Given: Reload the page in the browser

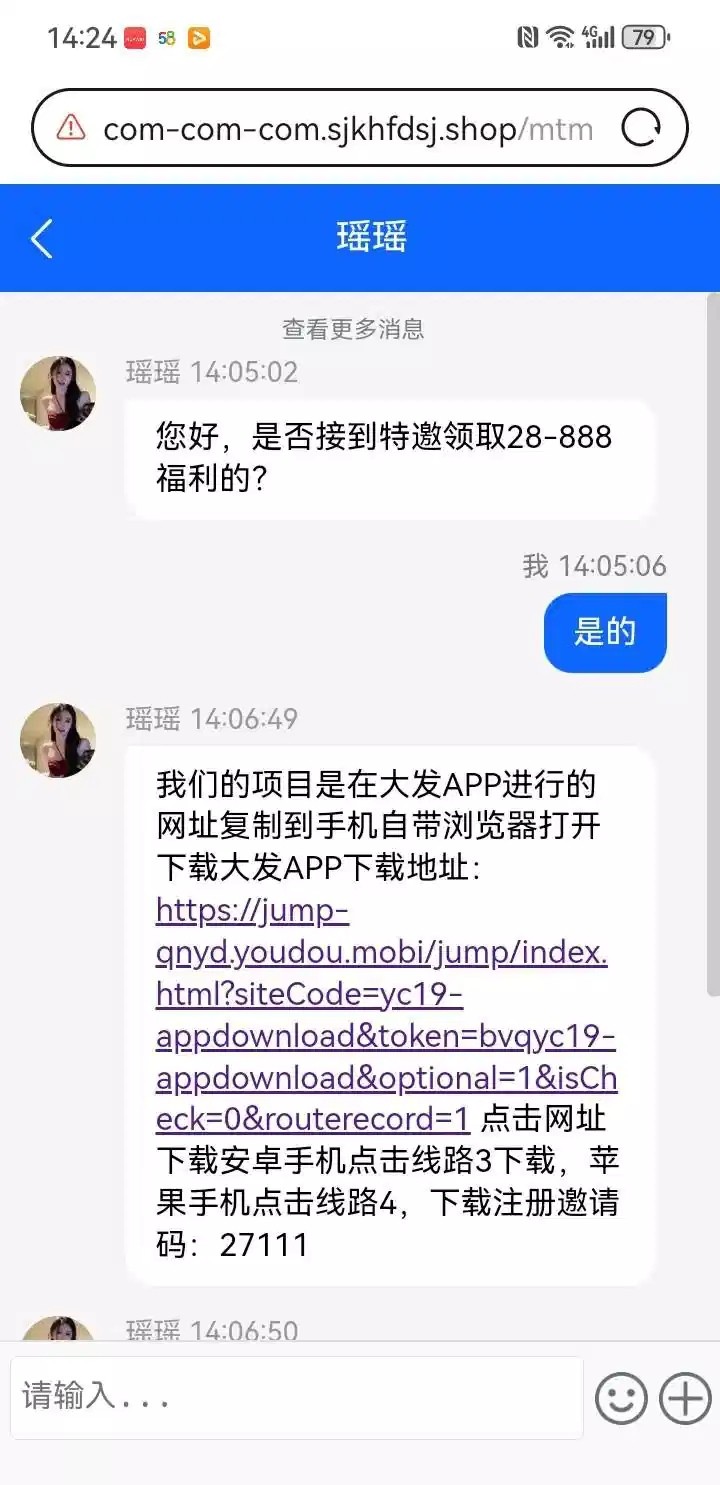Looking at the screenshot, I should pyautogui.click(x=641, y=128).
